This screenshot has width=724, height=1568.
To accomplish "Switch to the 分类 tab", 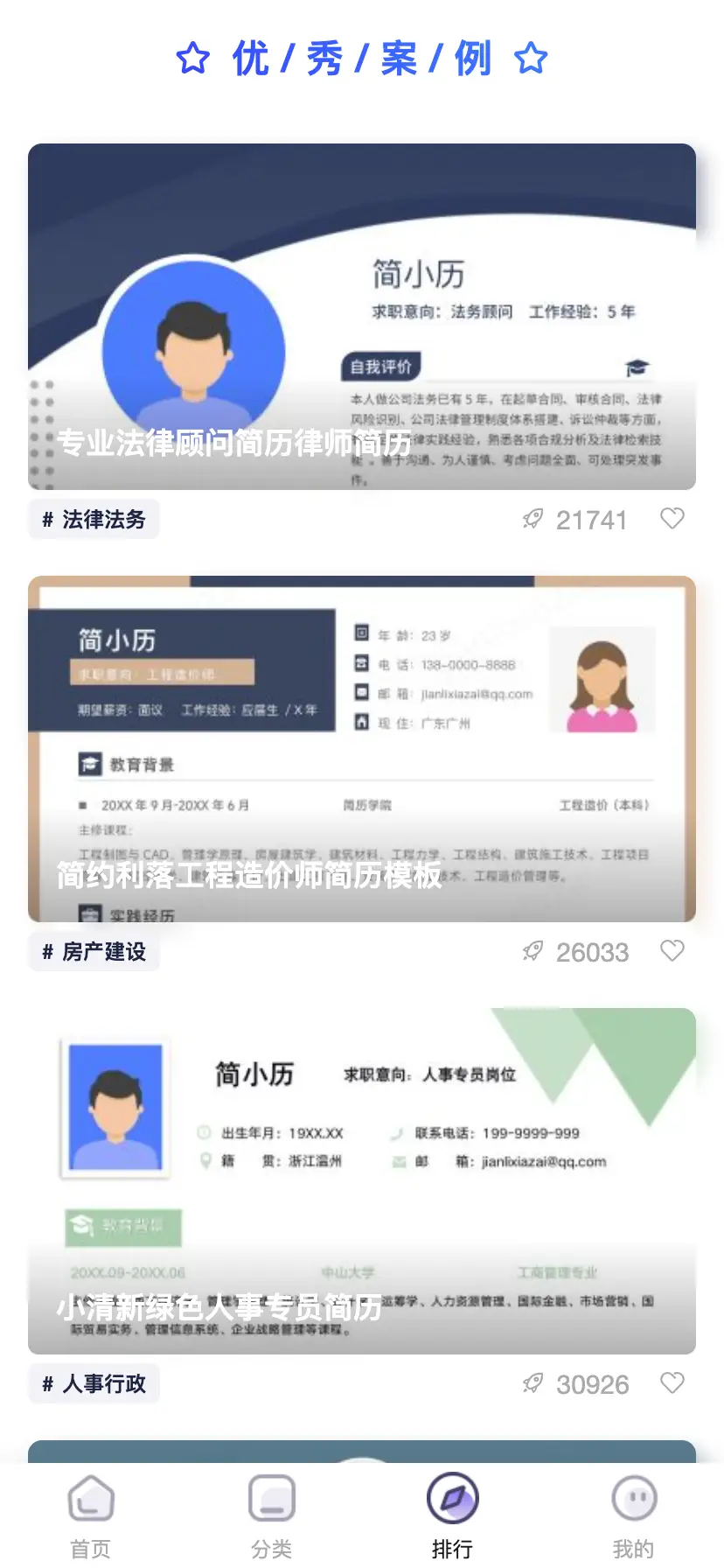I will click(x=272, y=1515).
